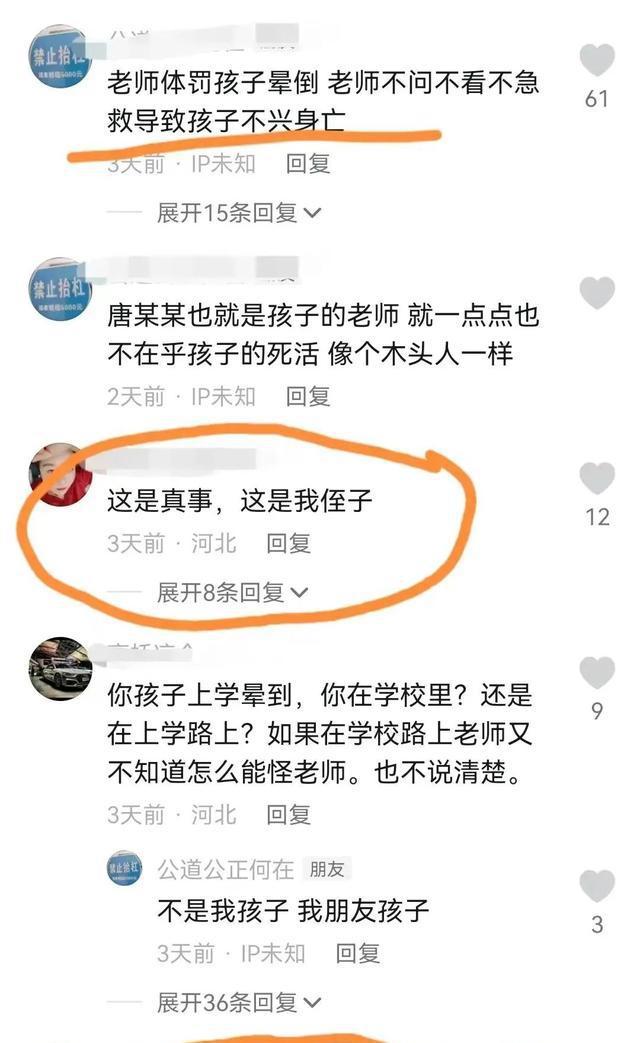Reply to 这是真事，这是我侄子
Screen dimensions: 640x1043
click(289, 543)
